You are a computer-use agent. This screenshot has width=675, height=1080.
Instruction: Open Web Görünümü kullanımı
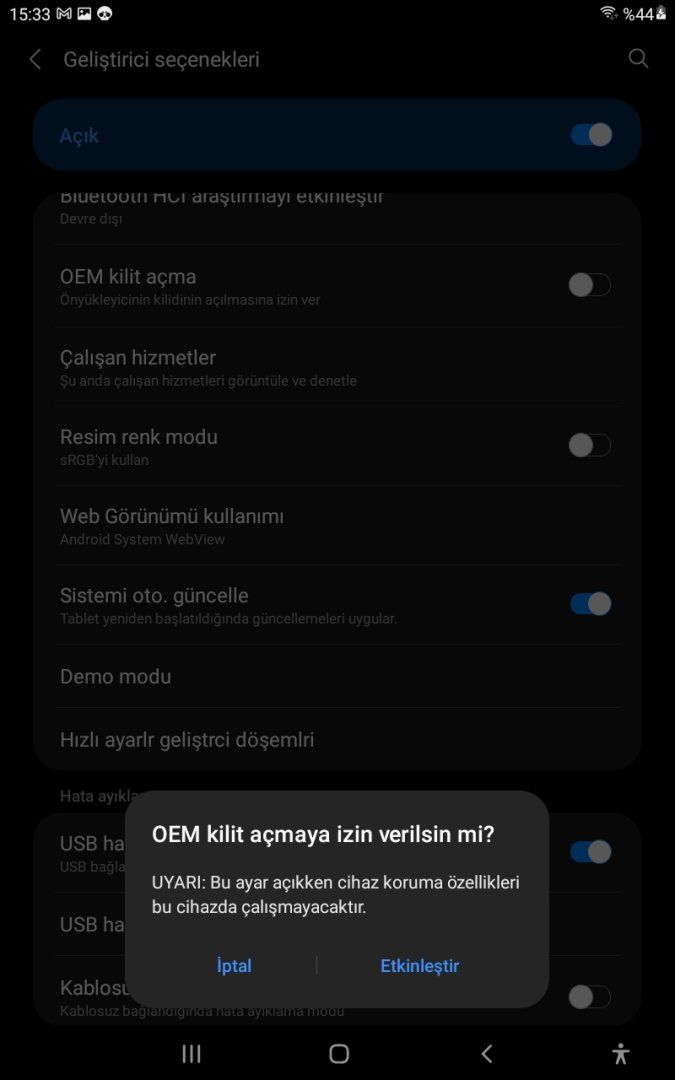(300, 526)
